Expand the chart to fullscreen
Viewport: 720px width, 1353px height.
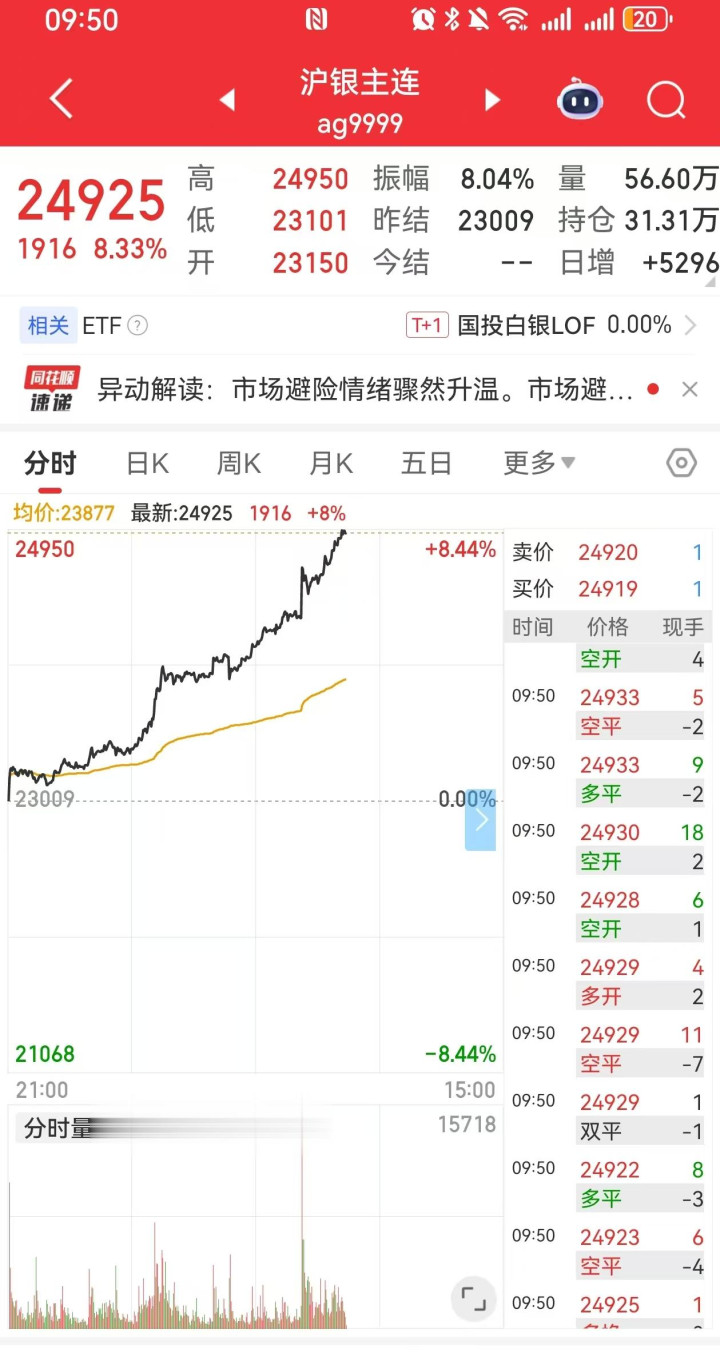click(x=472, y=1298)
